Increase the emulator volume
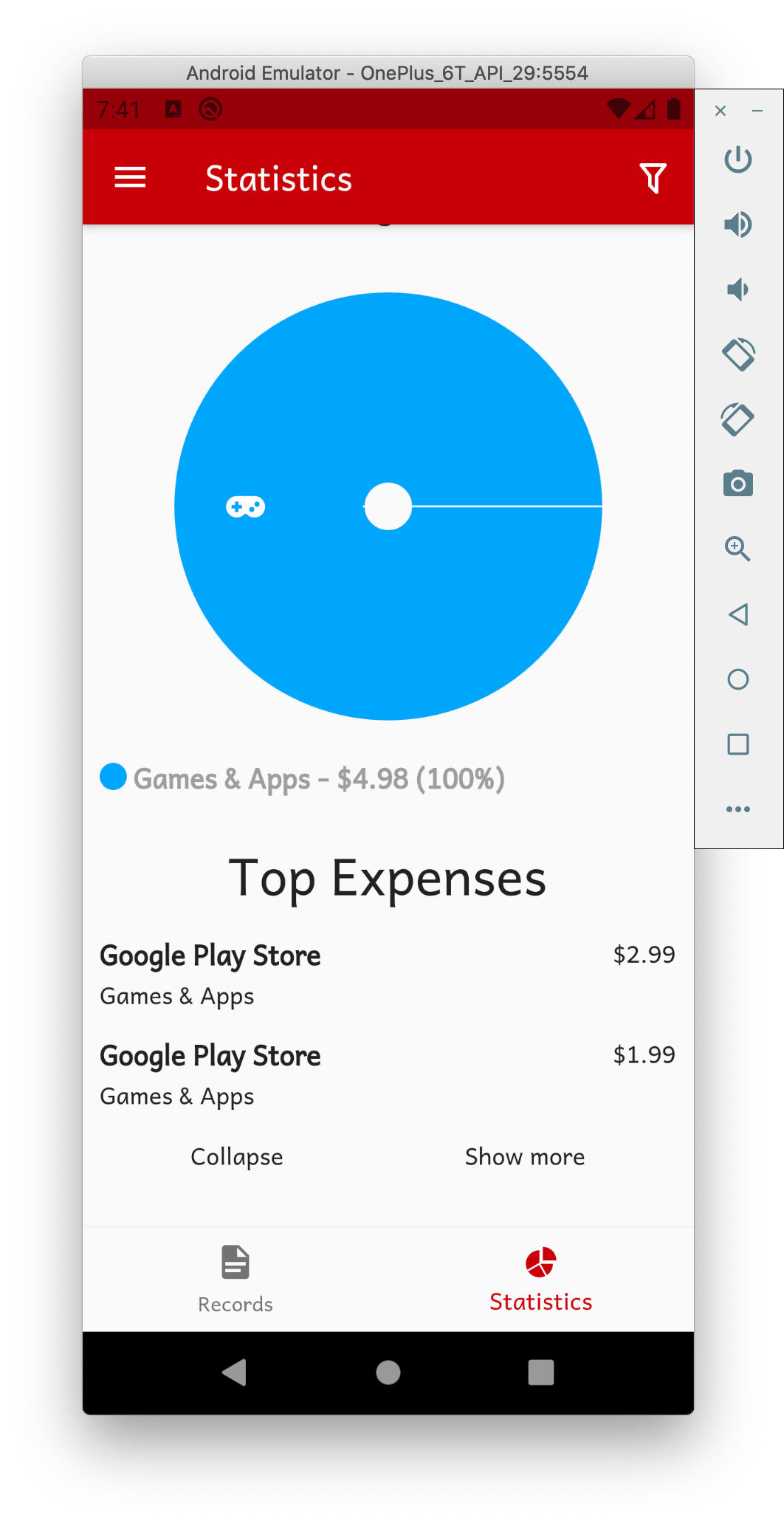Image resolution: width=784 pixels, height=1524 pixels. [737, 225]
